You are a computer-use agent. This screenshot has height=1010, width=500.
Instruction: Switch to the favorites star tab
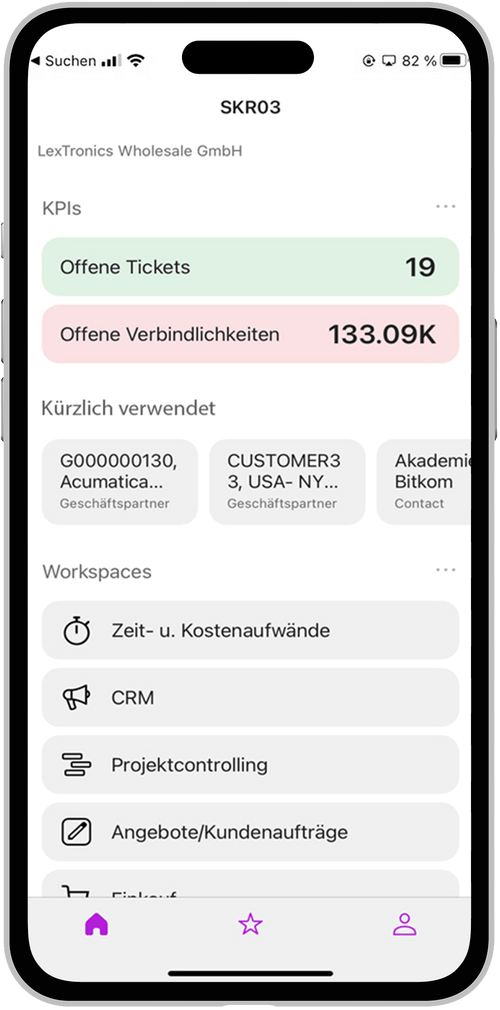coord(250,925)
